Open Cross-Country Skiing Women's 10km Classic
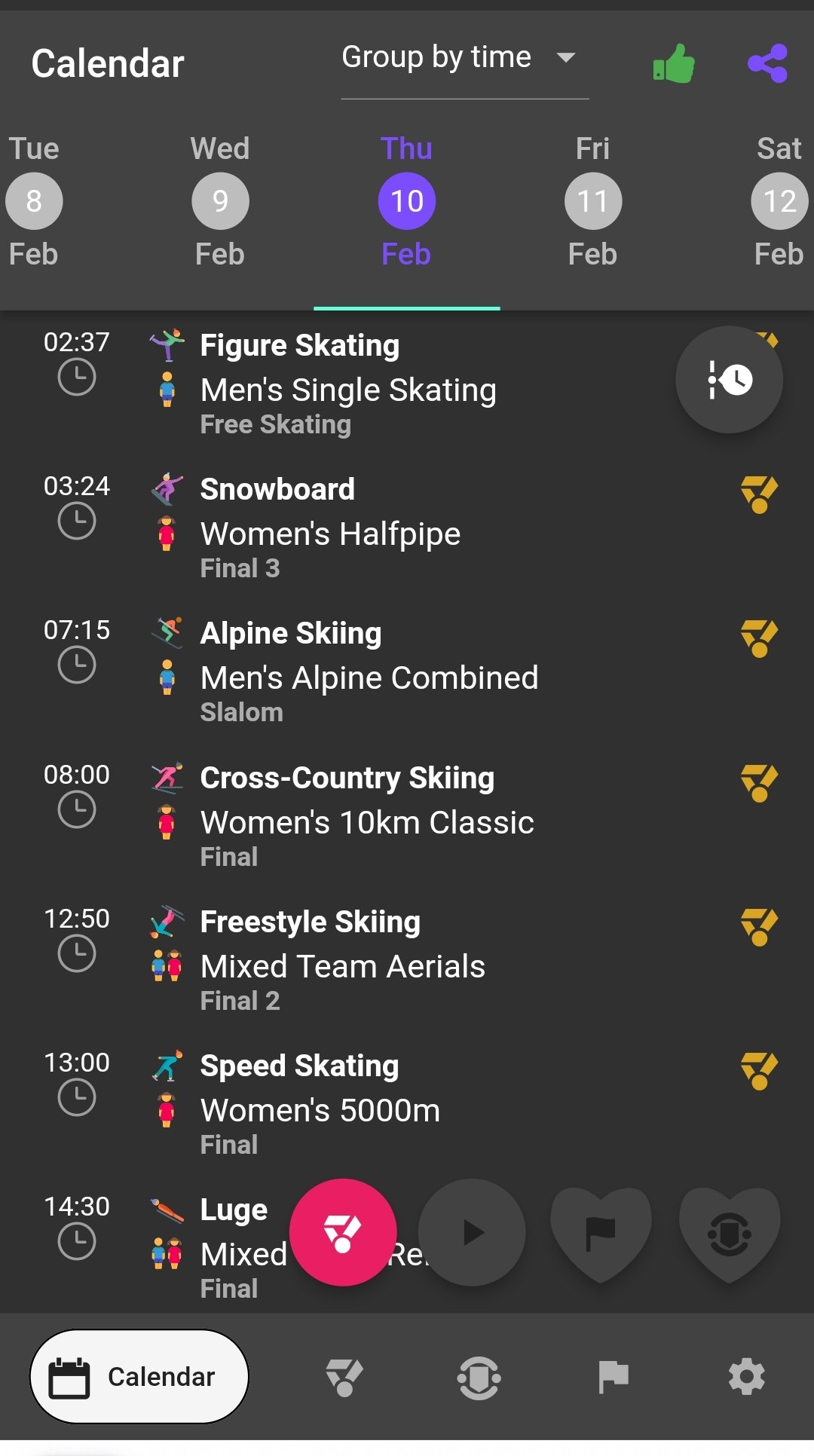 tap(407, 816)
